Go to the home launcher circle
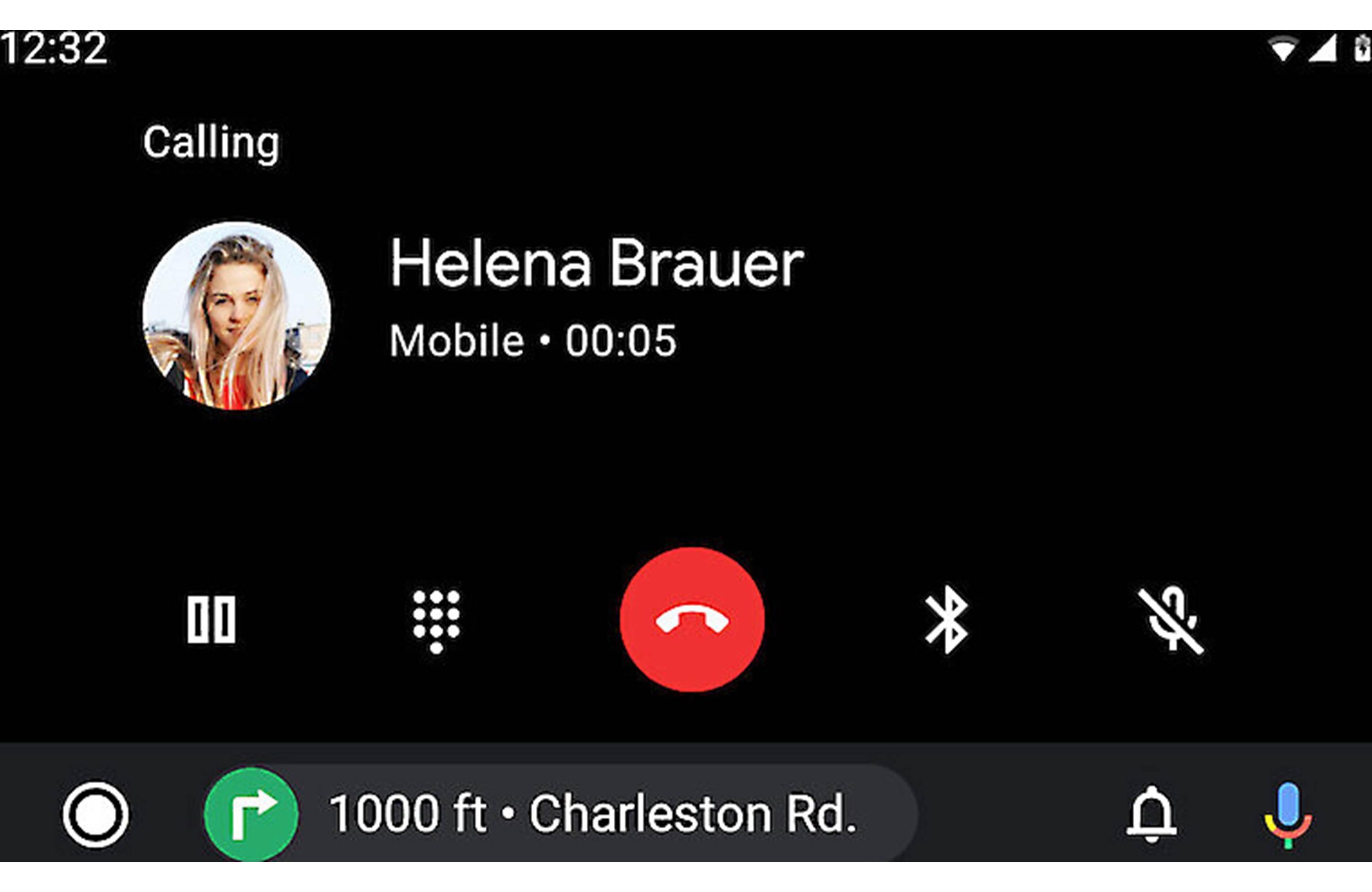The width and height of the screenshot is (1372, 892). tap(96, 815)
